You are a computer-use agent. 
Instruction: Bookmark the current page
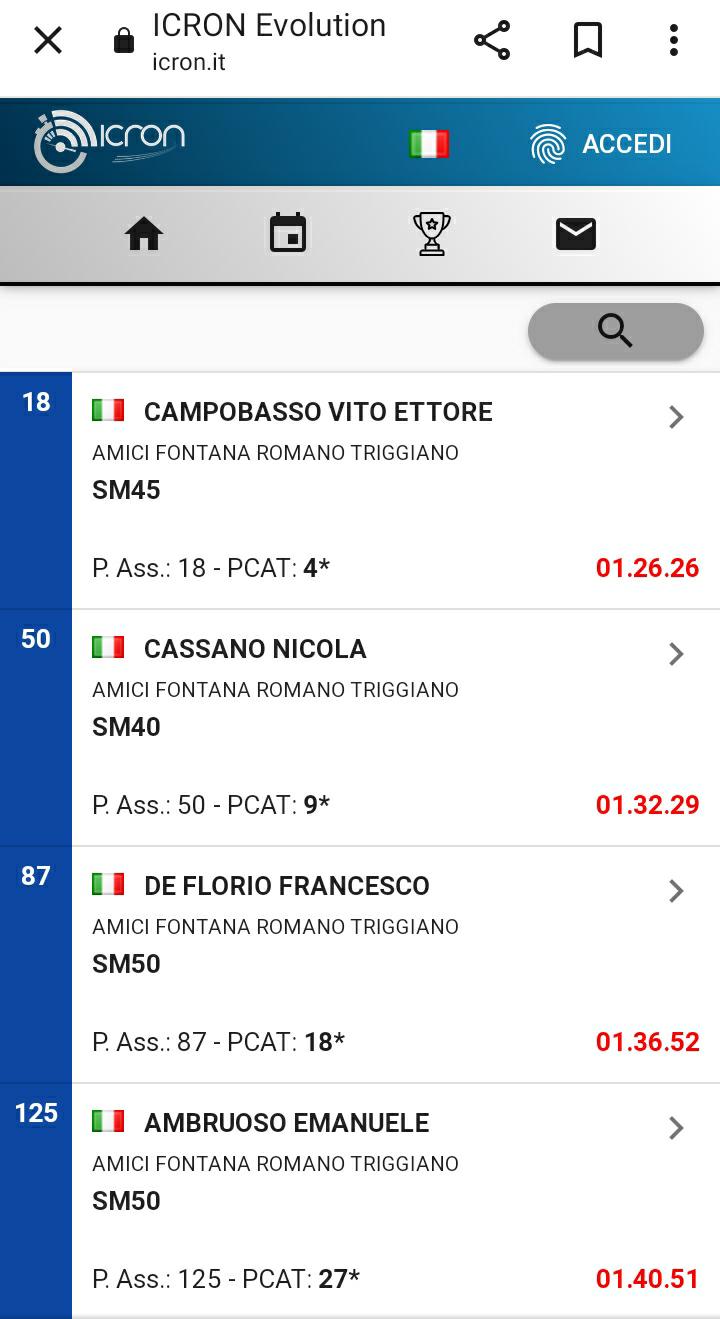[588, 41]
